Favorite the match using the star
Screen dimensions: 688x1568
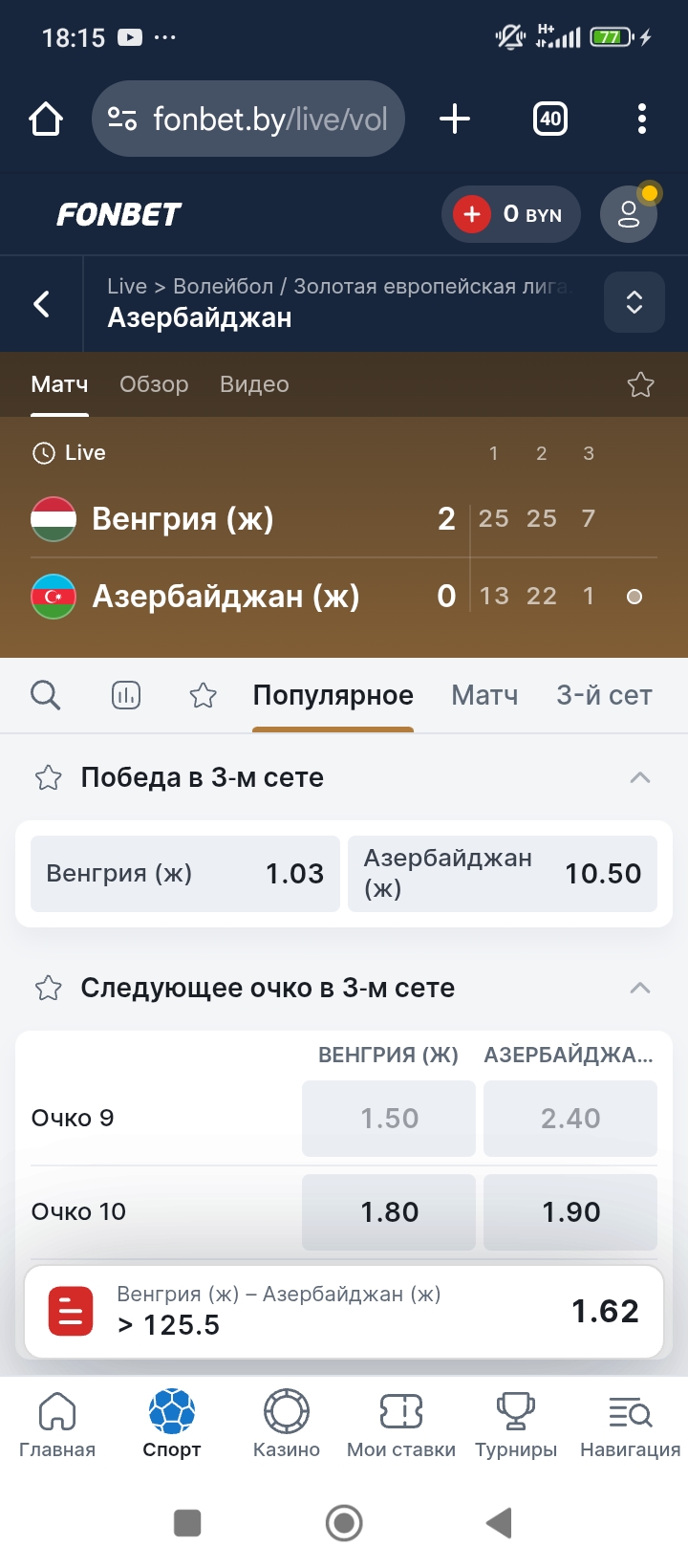click(641, 383)
